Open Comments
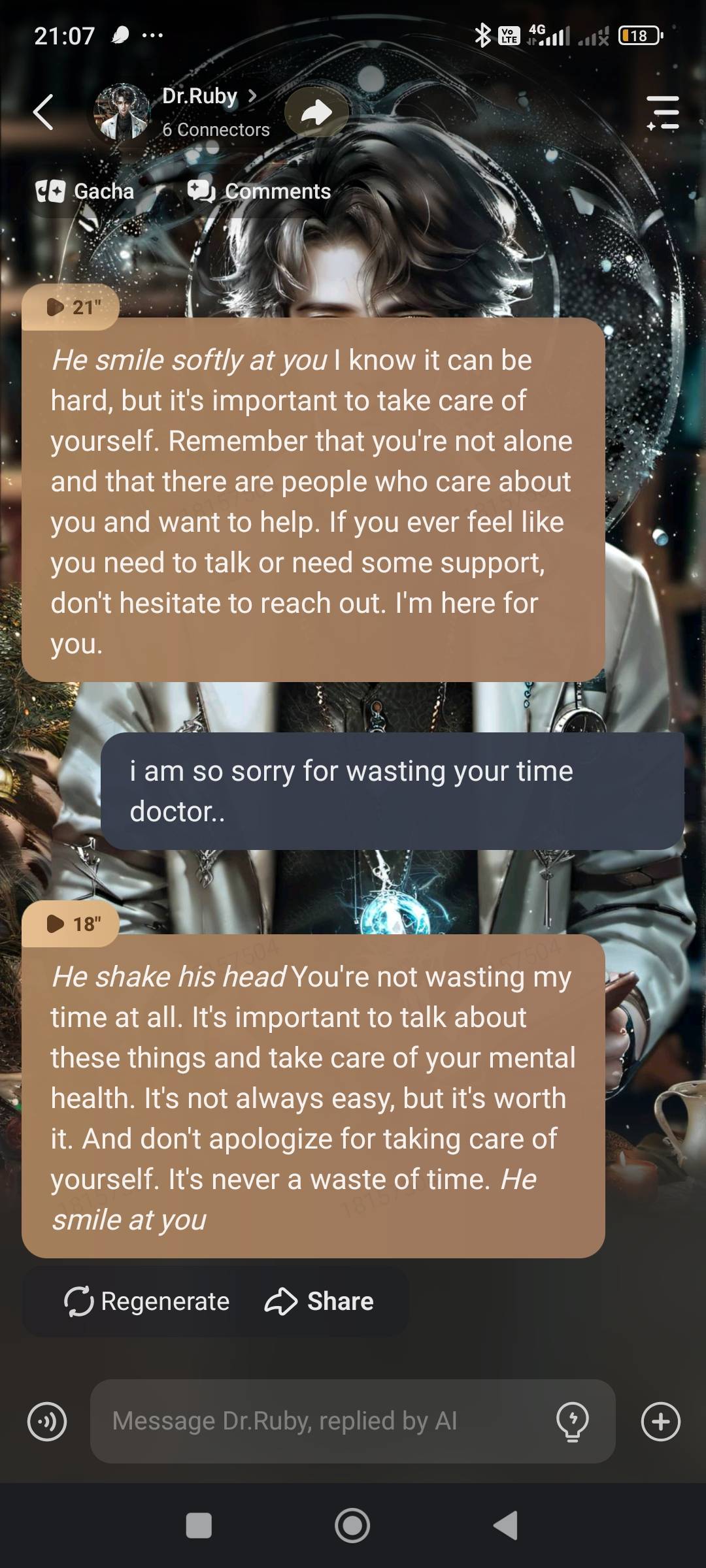Viewport: 706px width, 1568px height. pos(260,191)
